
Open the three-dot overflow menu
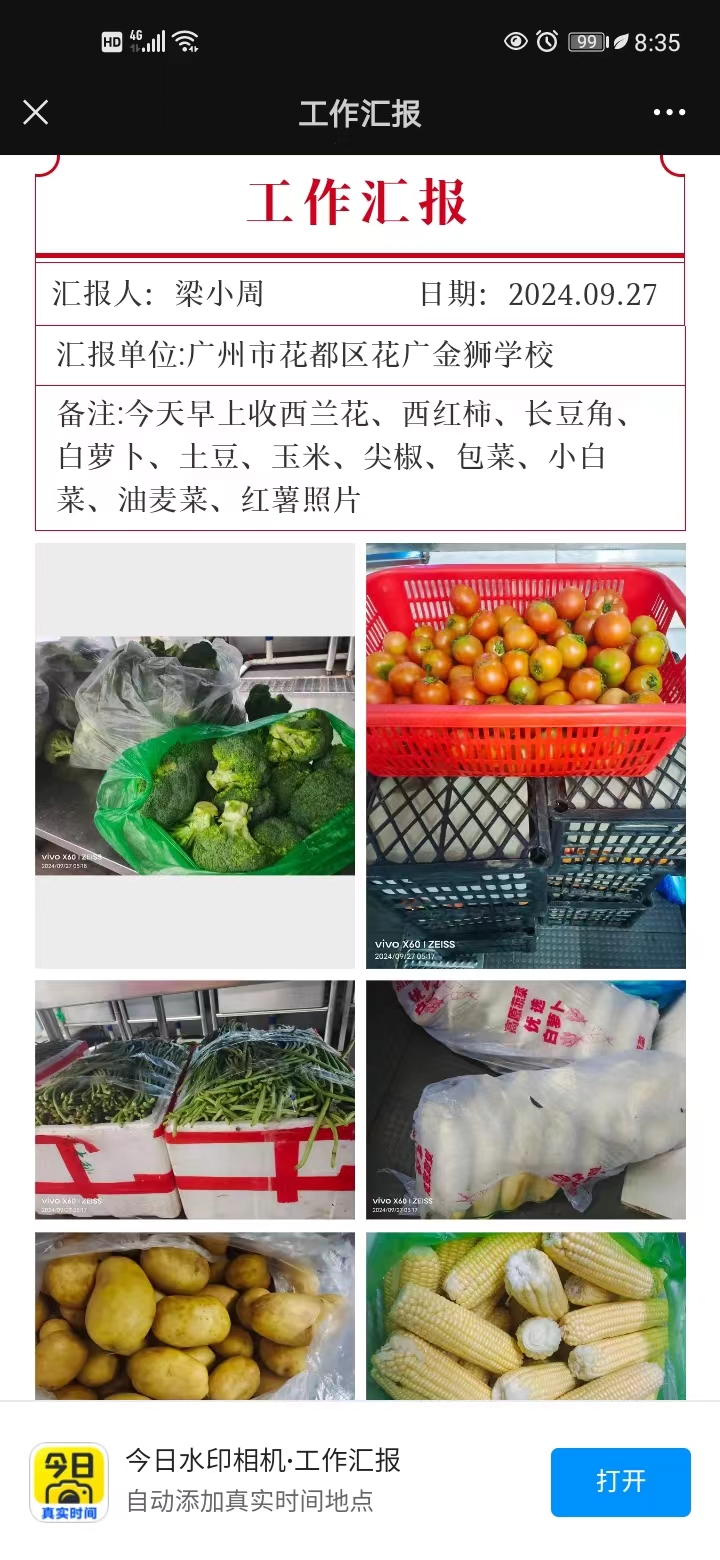669,112
